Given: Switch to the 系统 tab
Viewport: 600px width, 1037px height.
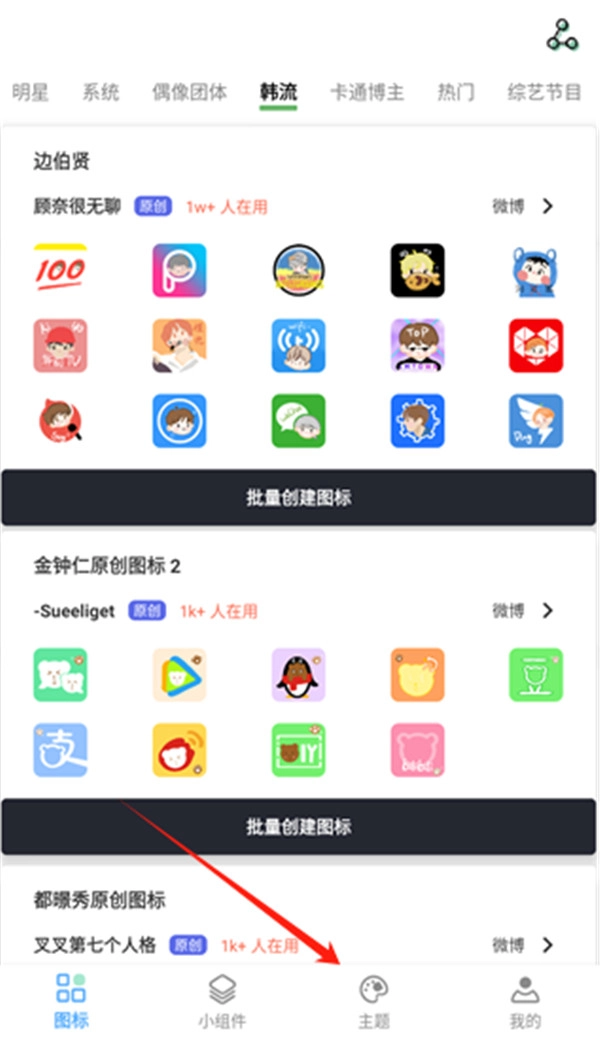Looking at the screenshot, I should (x=100, y=93).
